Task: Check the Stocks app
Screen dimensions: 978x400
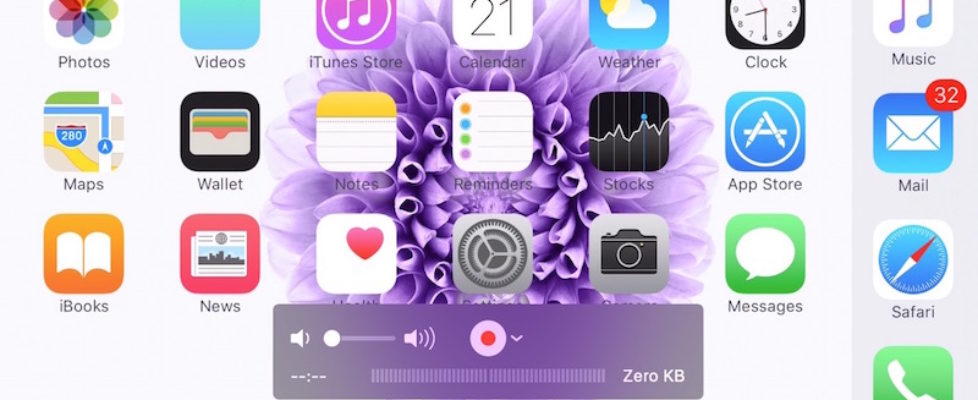Action: [628, 132]
